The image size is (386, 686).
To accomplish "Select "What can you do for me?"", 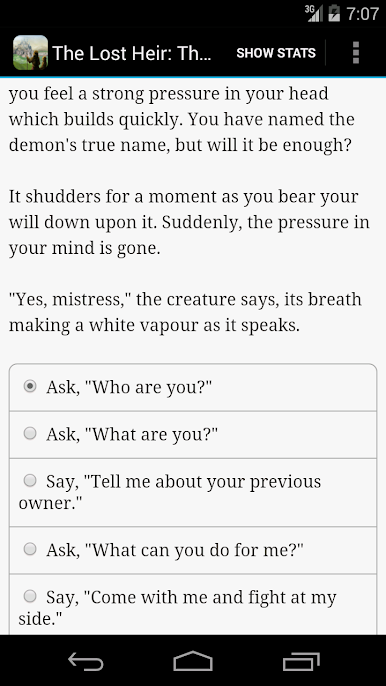I will (x=193, y=550).
